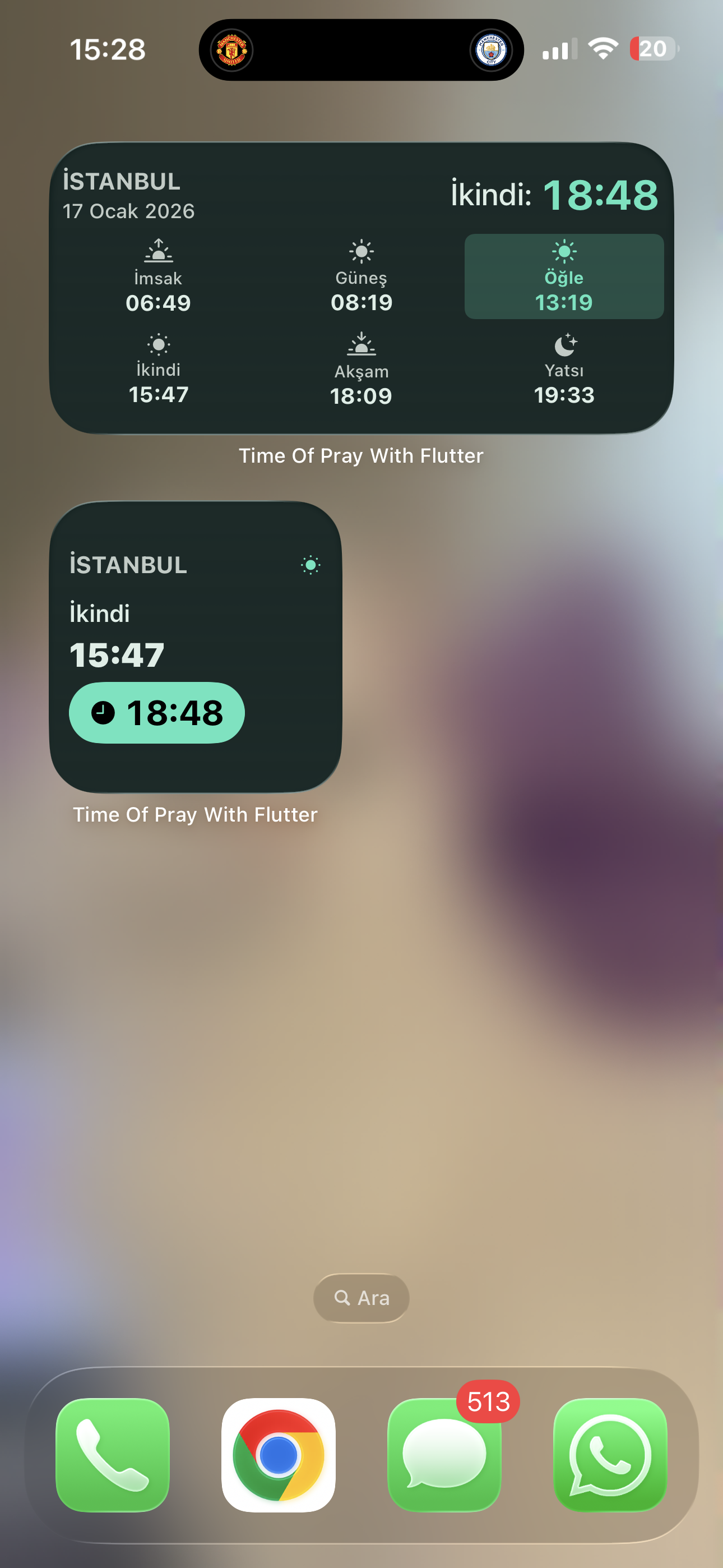723x1568 pixels.
Task: Open the Phone app
Action: pos(113,1455)
